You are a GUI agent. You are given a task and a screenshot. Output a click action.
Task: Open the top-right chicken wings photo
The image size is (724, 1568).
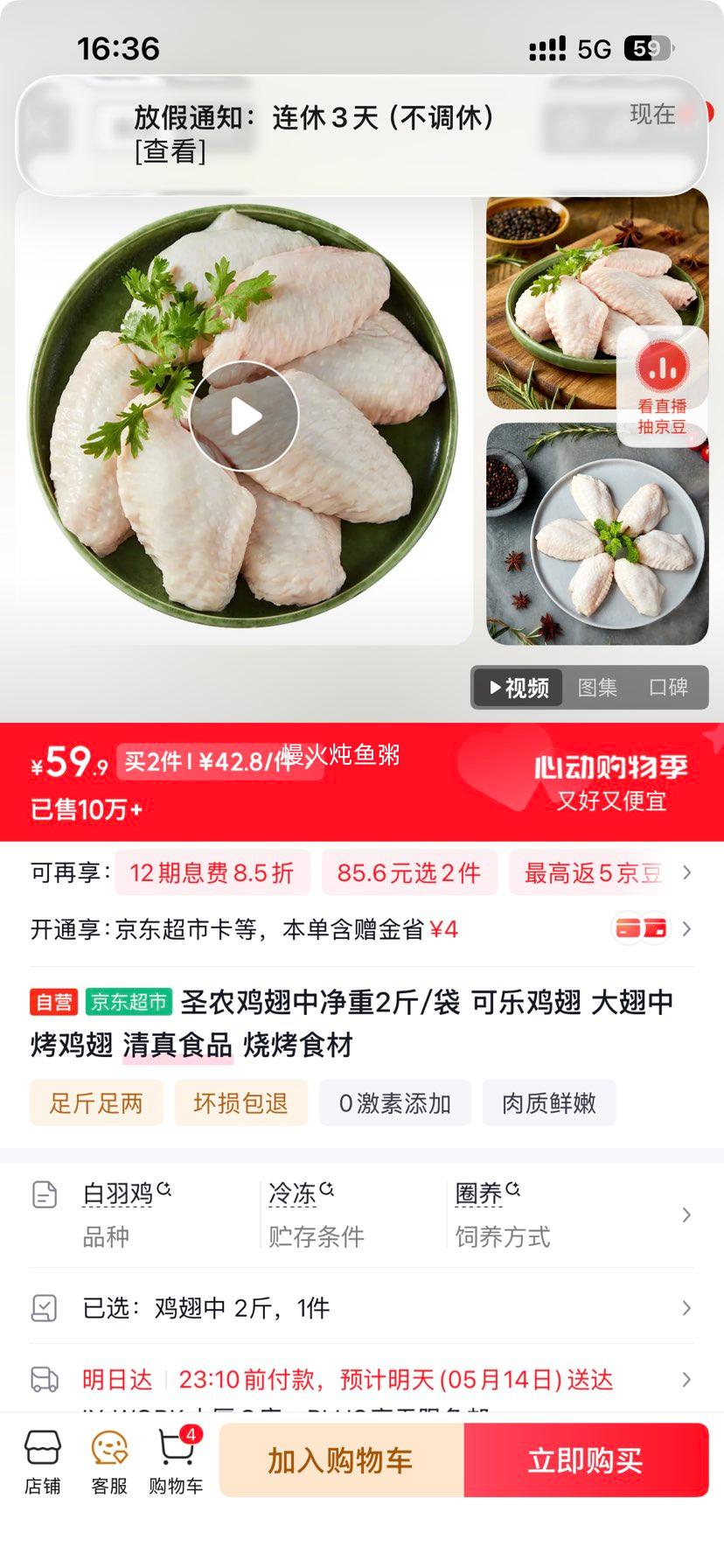tap(597, 299)
